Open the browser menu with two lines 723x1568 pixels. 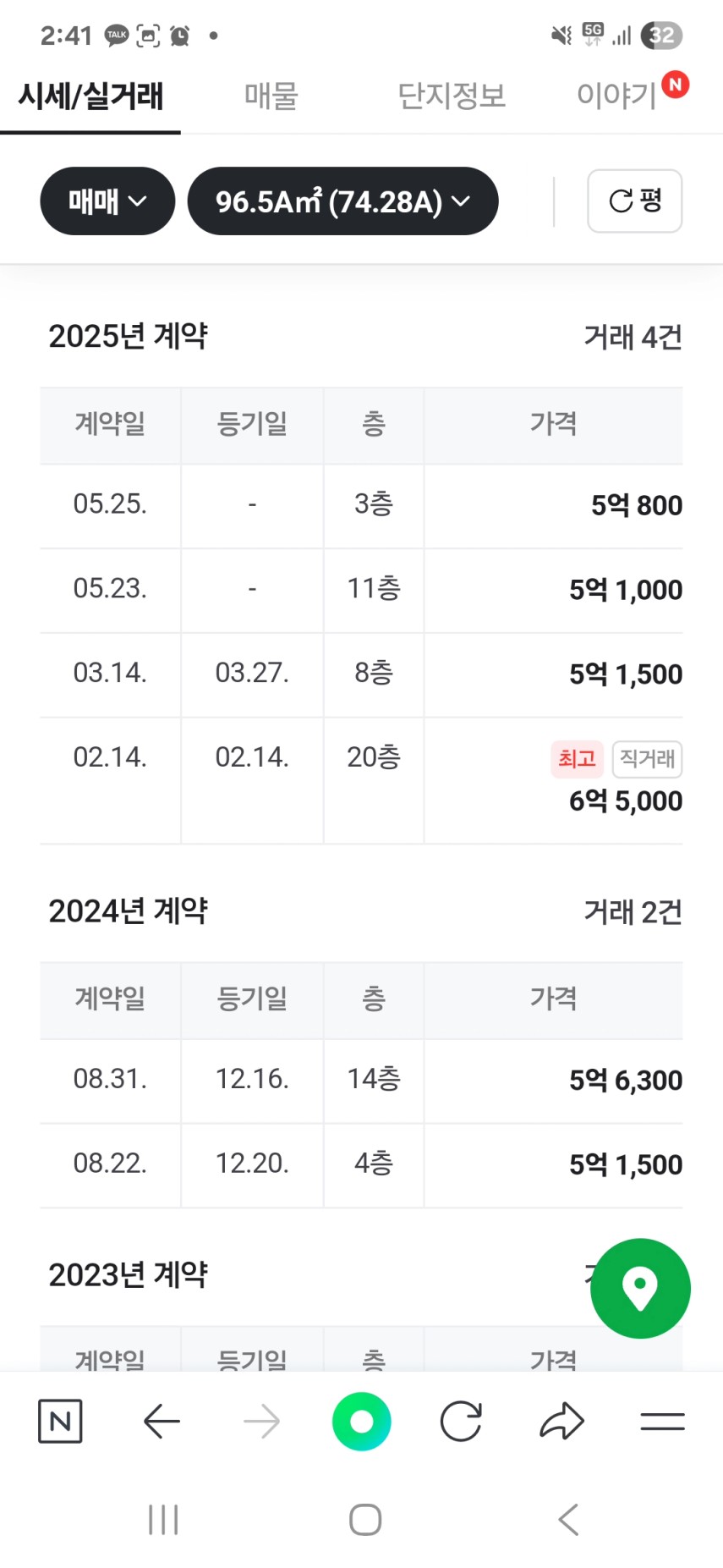[662, 1421]
